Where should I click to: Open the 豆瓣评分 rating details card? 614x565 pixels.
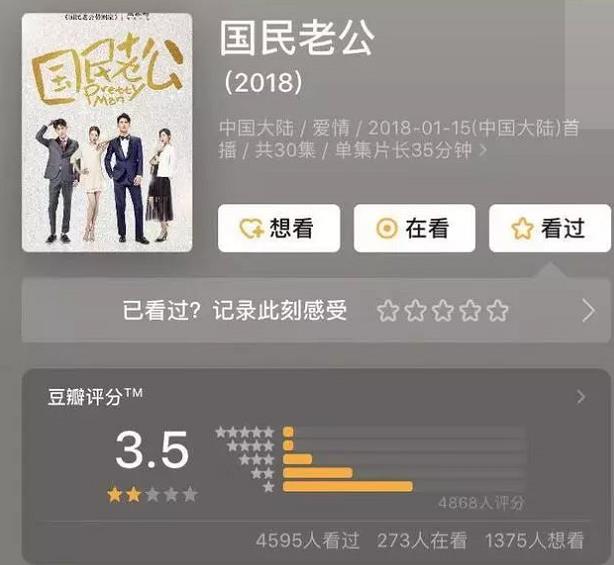(581, 398)
